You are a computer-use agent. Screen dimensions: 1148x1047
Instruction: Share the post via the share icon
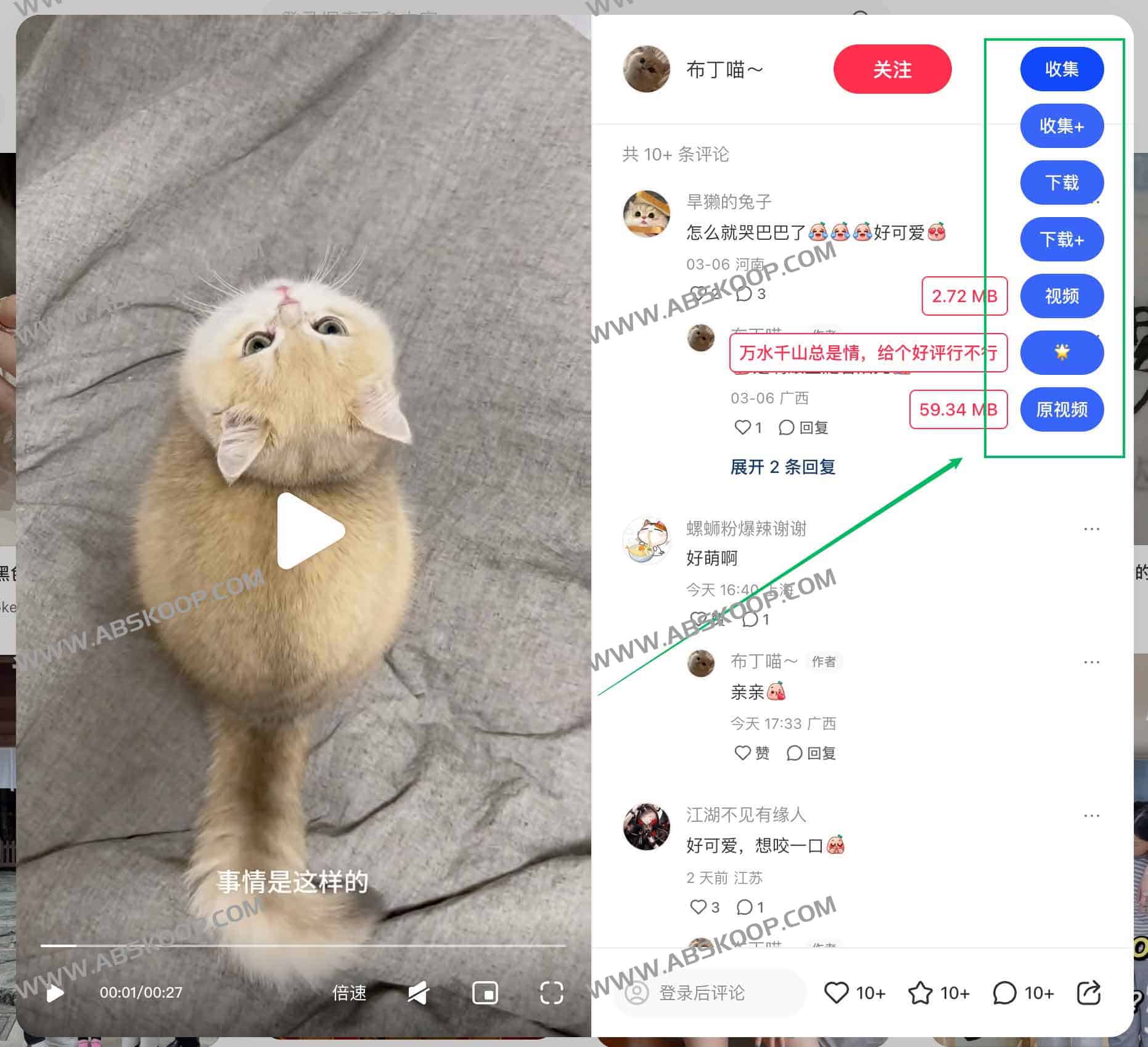point(1088,993)
